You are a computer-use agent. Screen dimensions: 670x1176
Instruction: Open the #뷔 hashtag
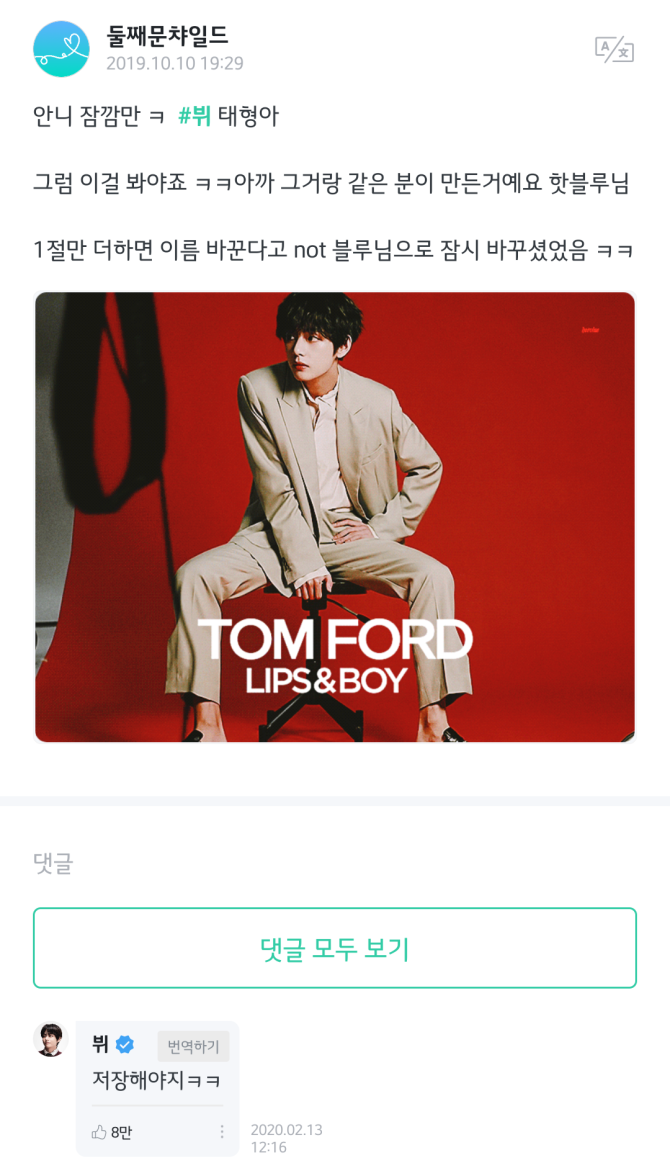(194, 116)
